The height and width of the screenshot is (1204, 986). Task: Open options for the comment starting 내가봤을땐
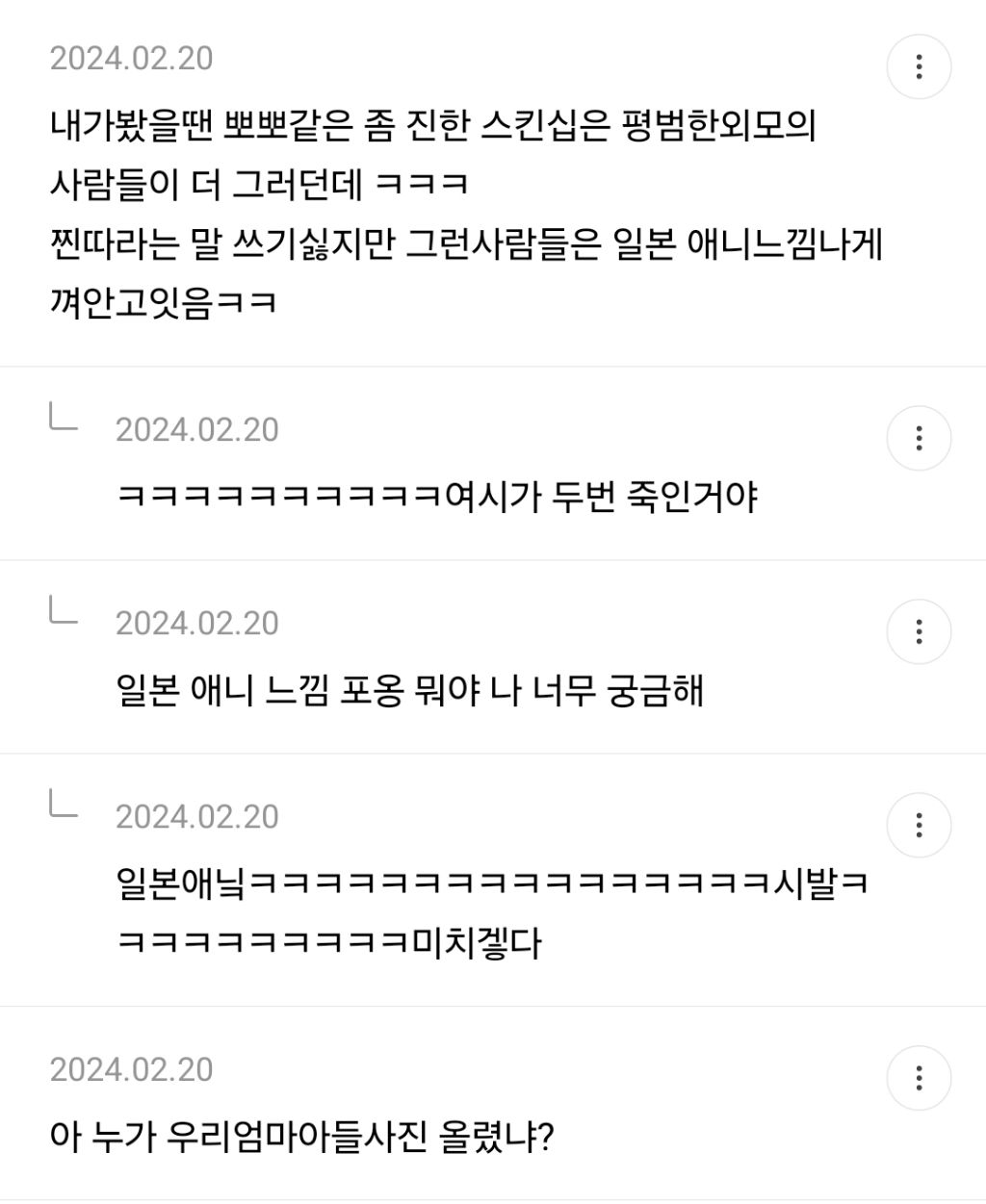click(x=919, y=66)
